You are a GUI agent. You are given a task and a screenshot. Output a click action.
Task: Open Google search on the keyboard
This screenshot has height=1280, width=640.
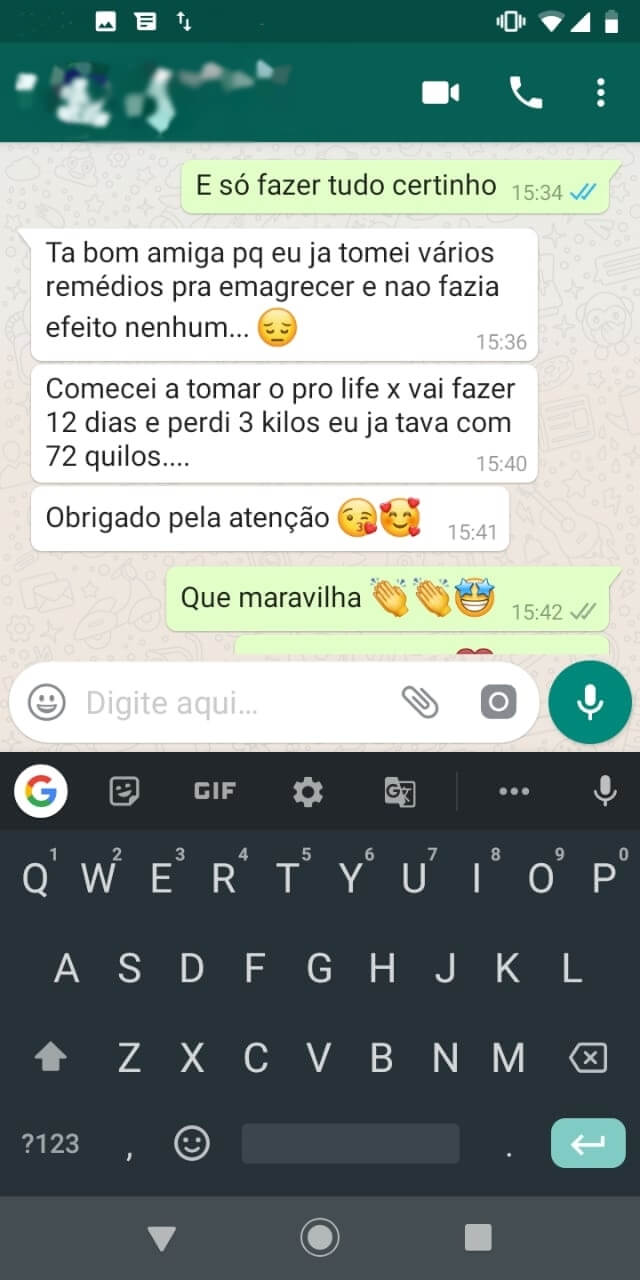click(41, 792)
